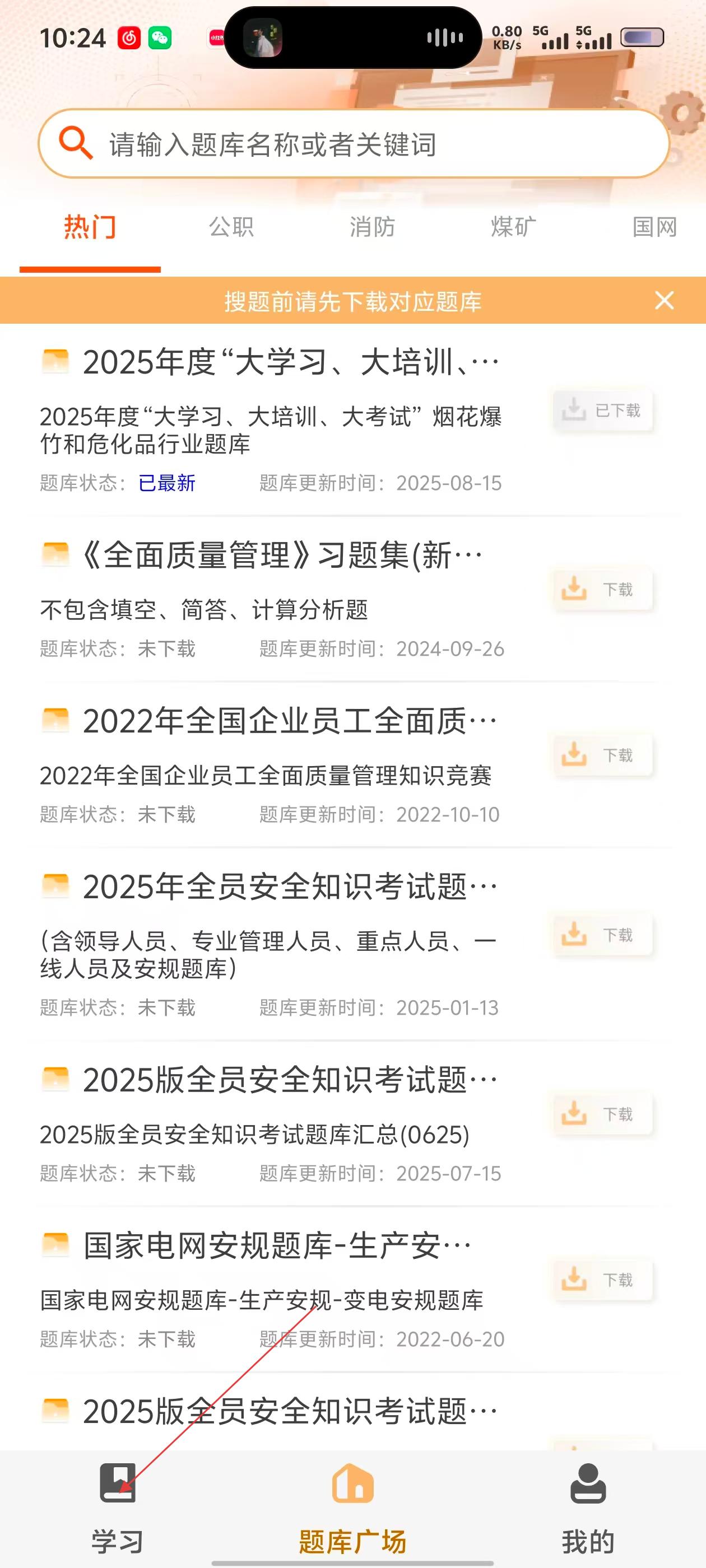
Task: Switch to the 公职 tab
Action: point(231,227)
